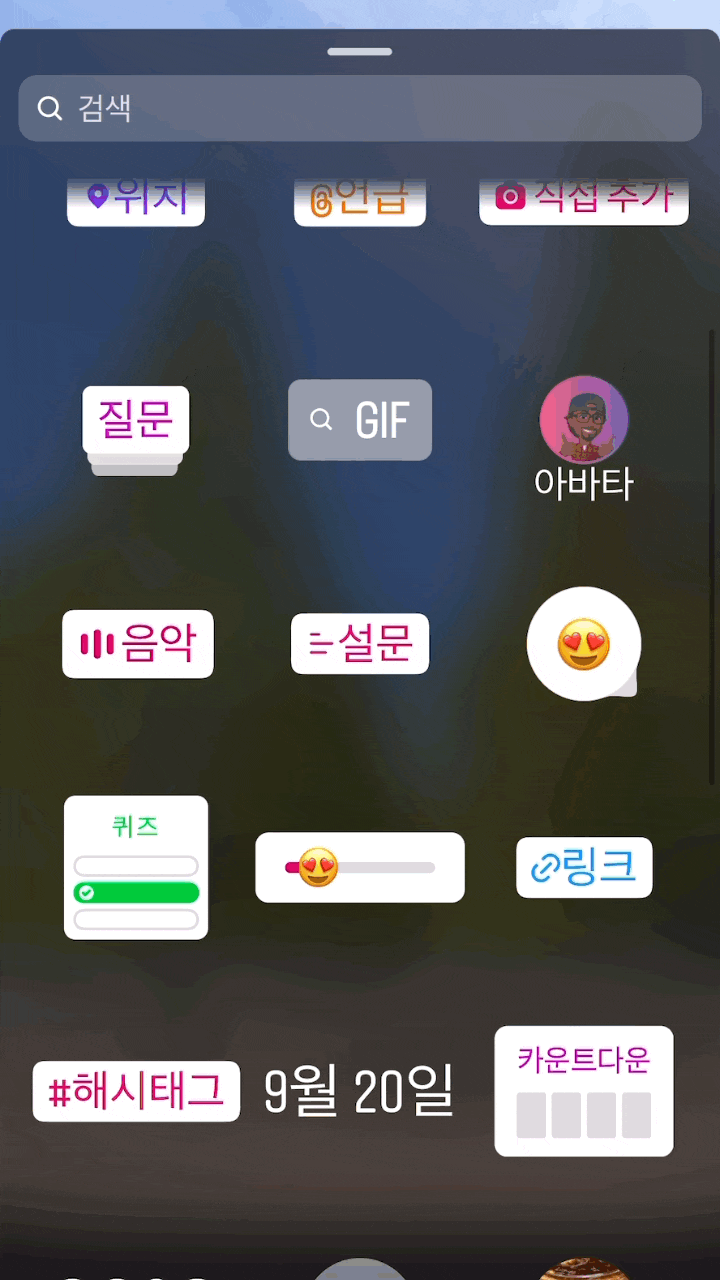
Task: Choose the 아바타 avatar sticker
Action: [x=584, y=438]
